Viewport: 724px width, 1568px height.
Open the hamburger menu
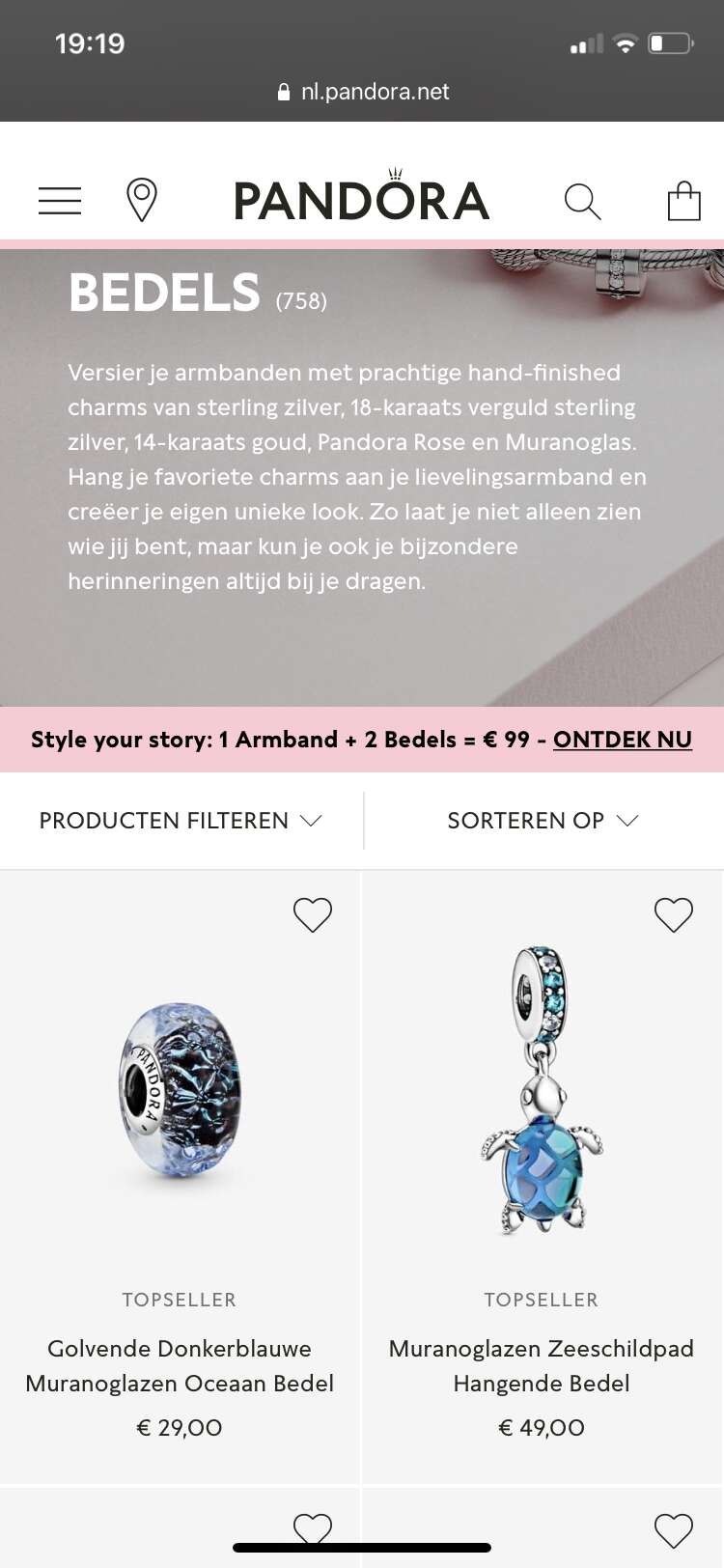(x=60, y=200)
